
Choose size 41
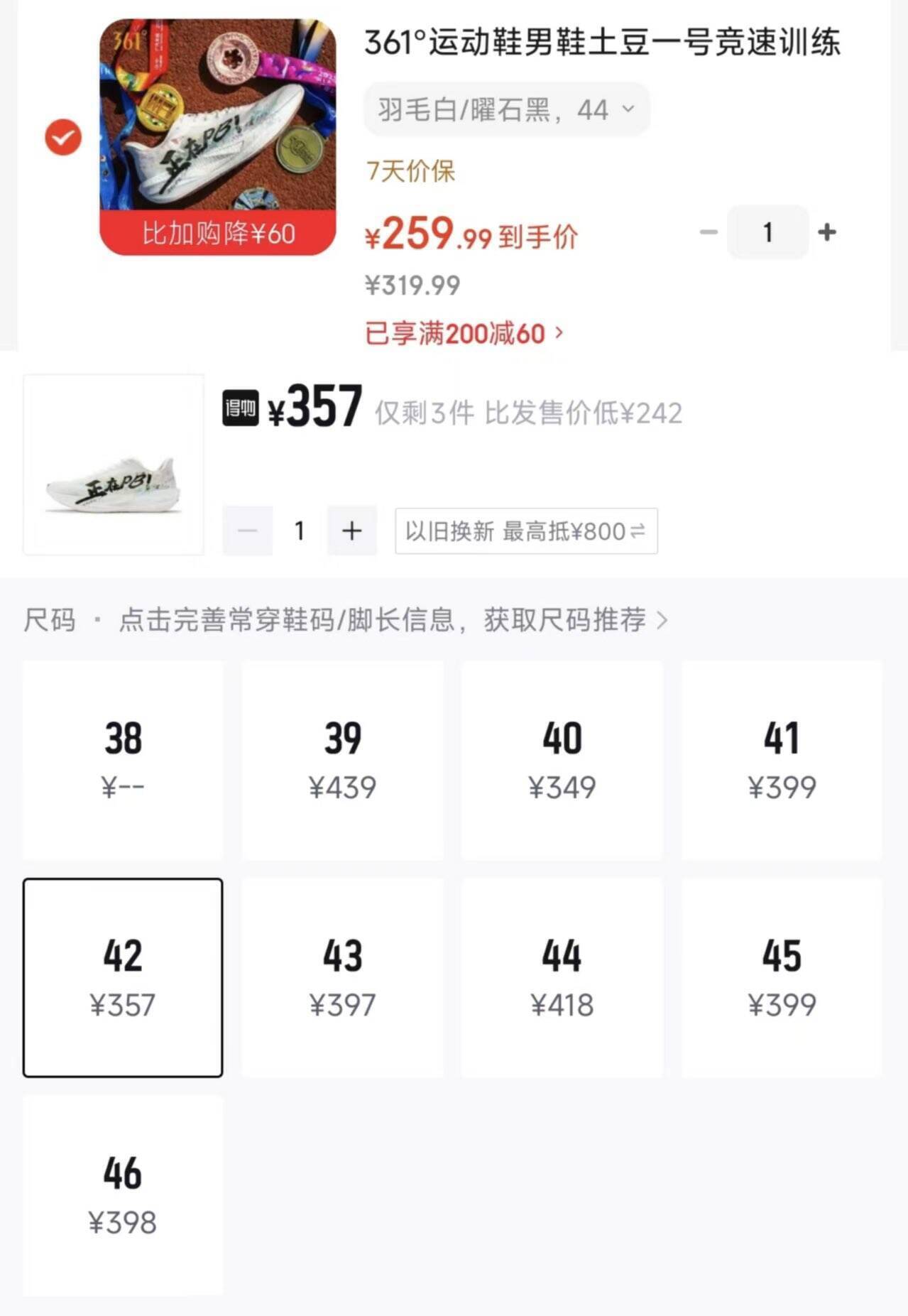782,760
